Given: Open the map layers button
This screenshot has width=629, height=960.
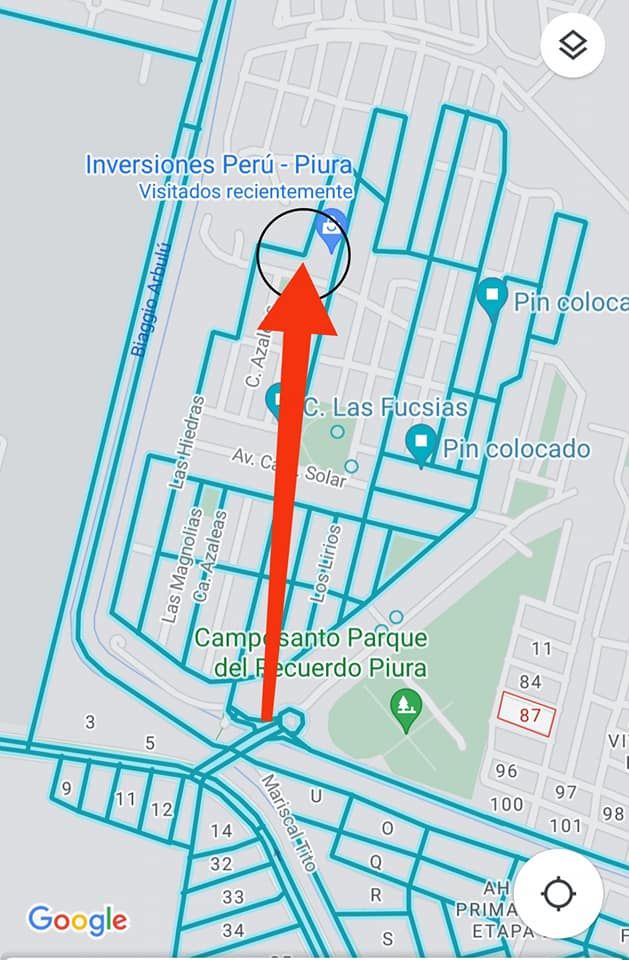Looking at the screenshot, I should coord(573,45).
